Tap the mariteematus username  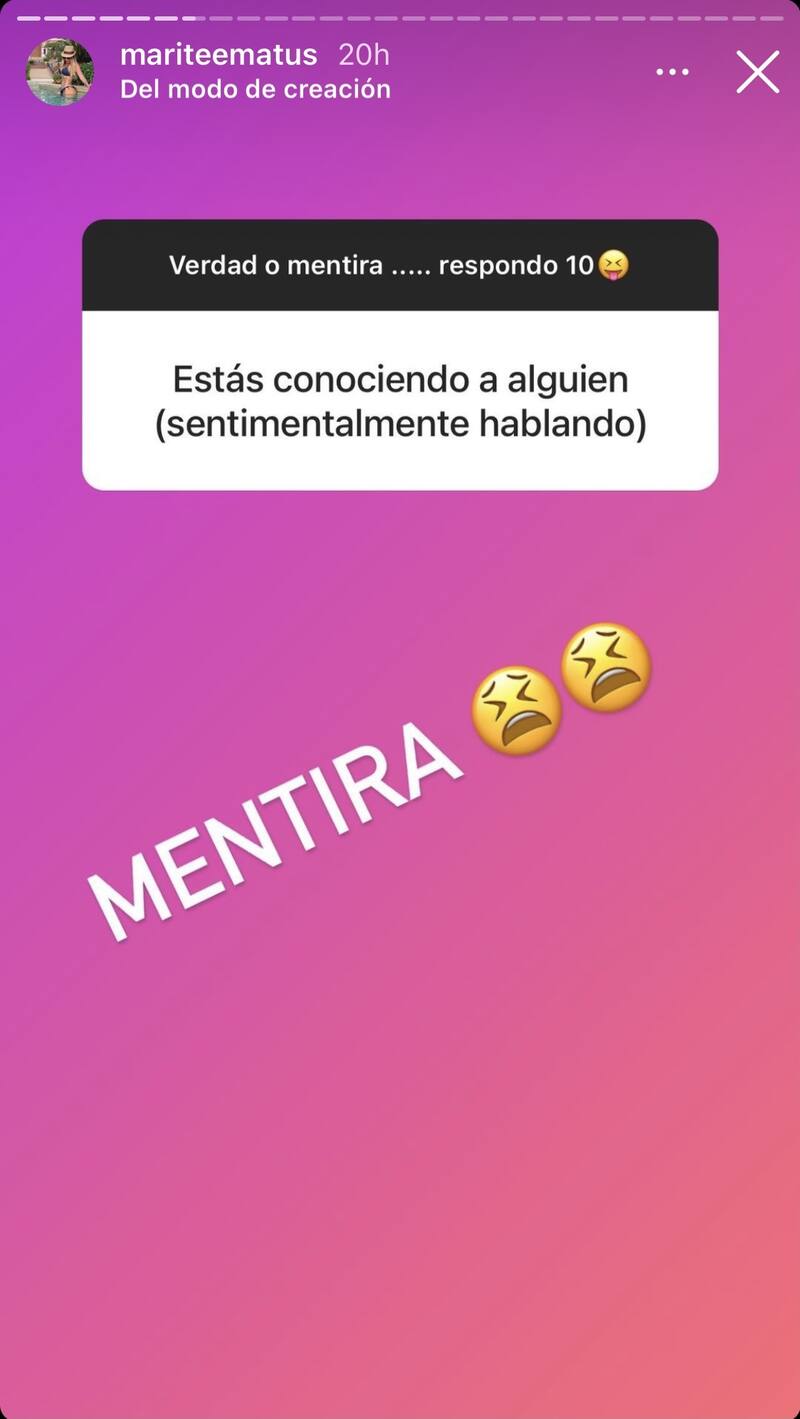click(218, 54)
